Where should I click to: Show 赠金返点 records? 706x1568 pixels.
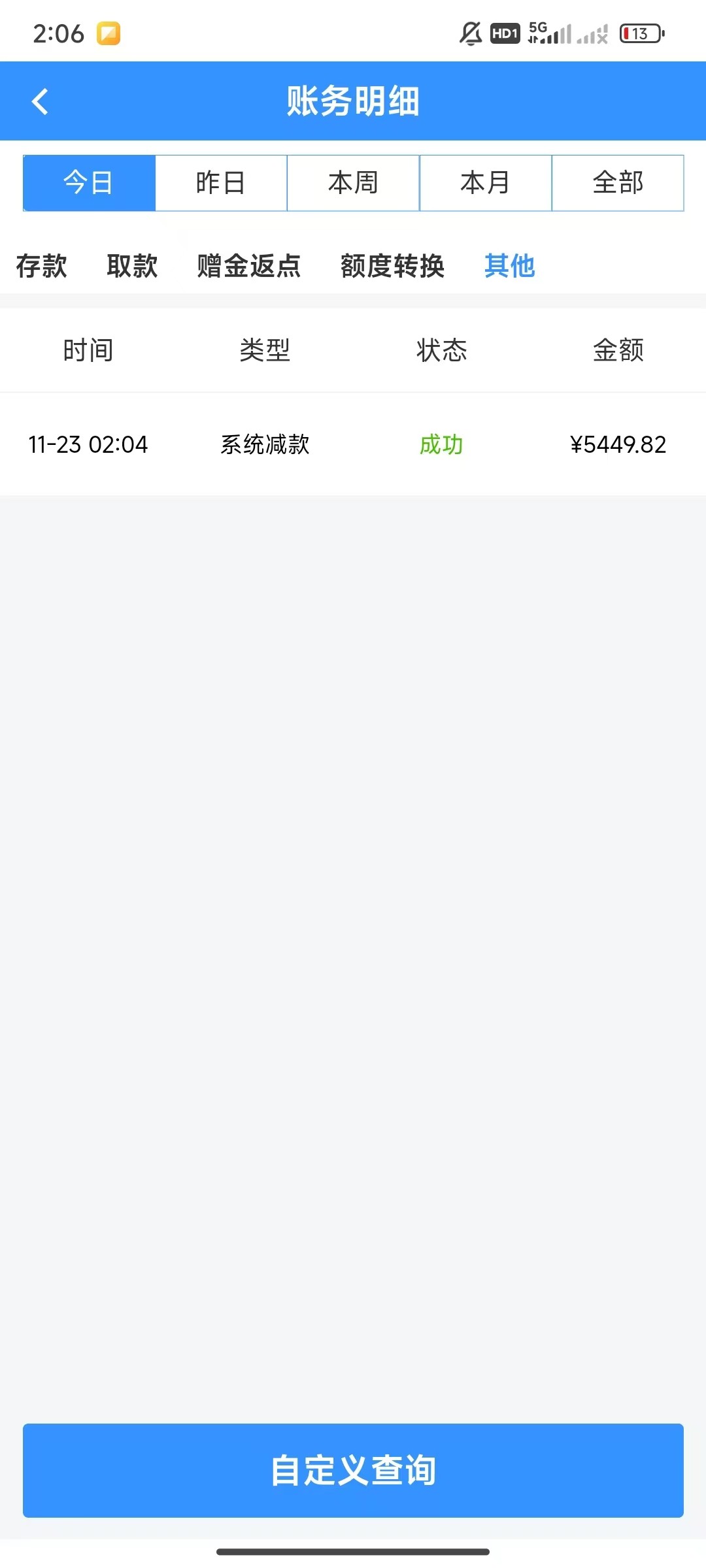click(x=249, y=266)
